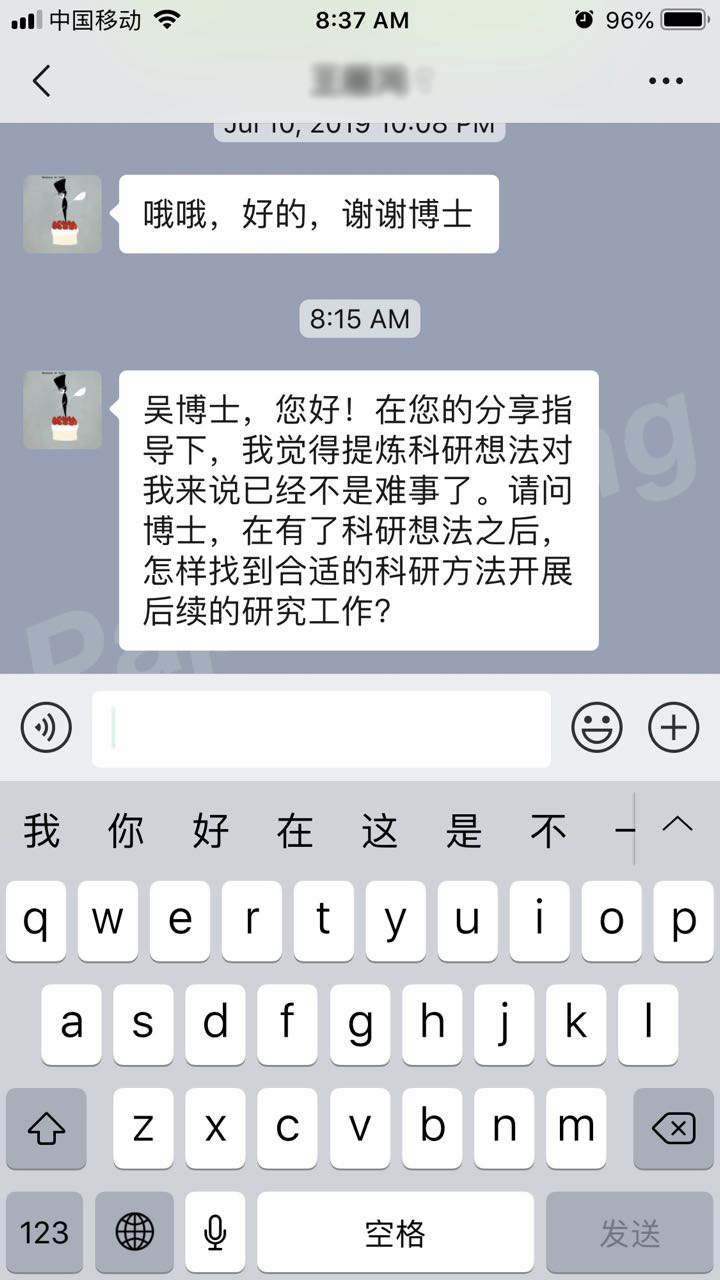Open the plus attachments menu

(674, 727)
